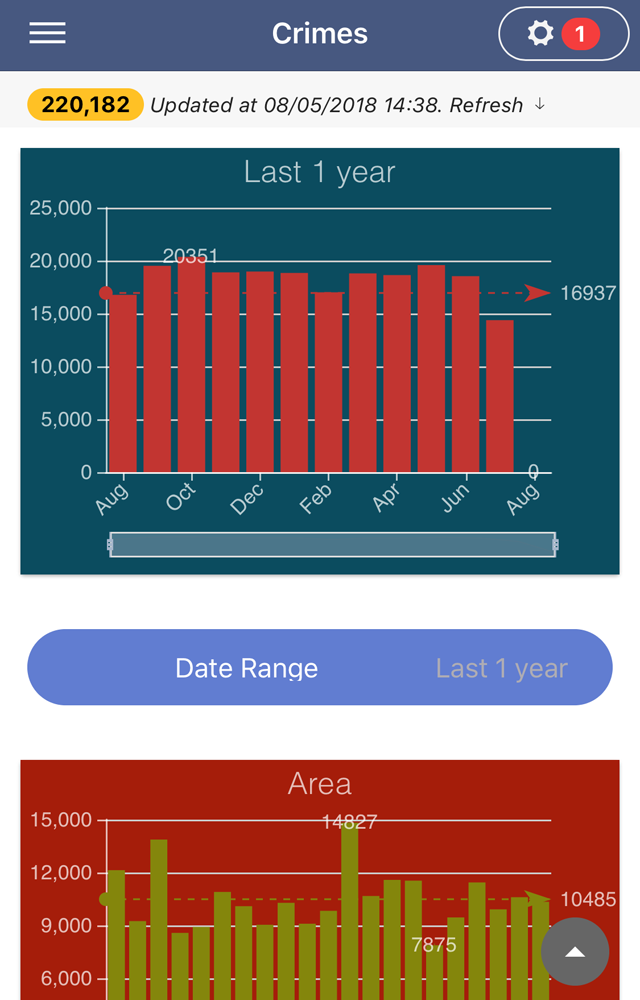Tap the chart range scrollbar under months
This screenshot has width=640, height=1000.
(x=332, y=544)
